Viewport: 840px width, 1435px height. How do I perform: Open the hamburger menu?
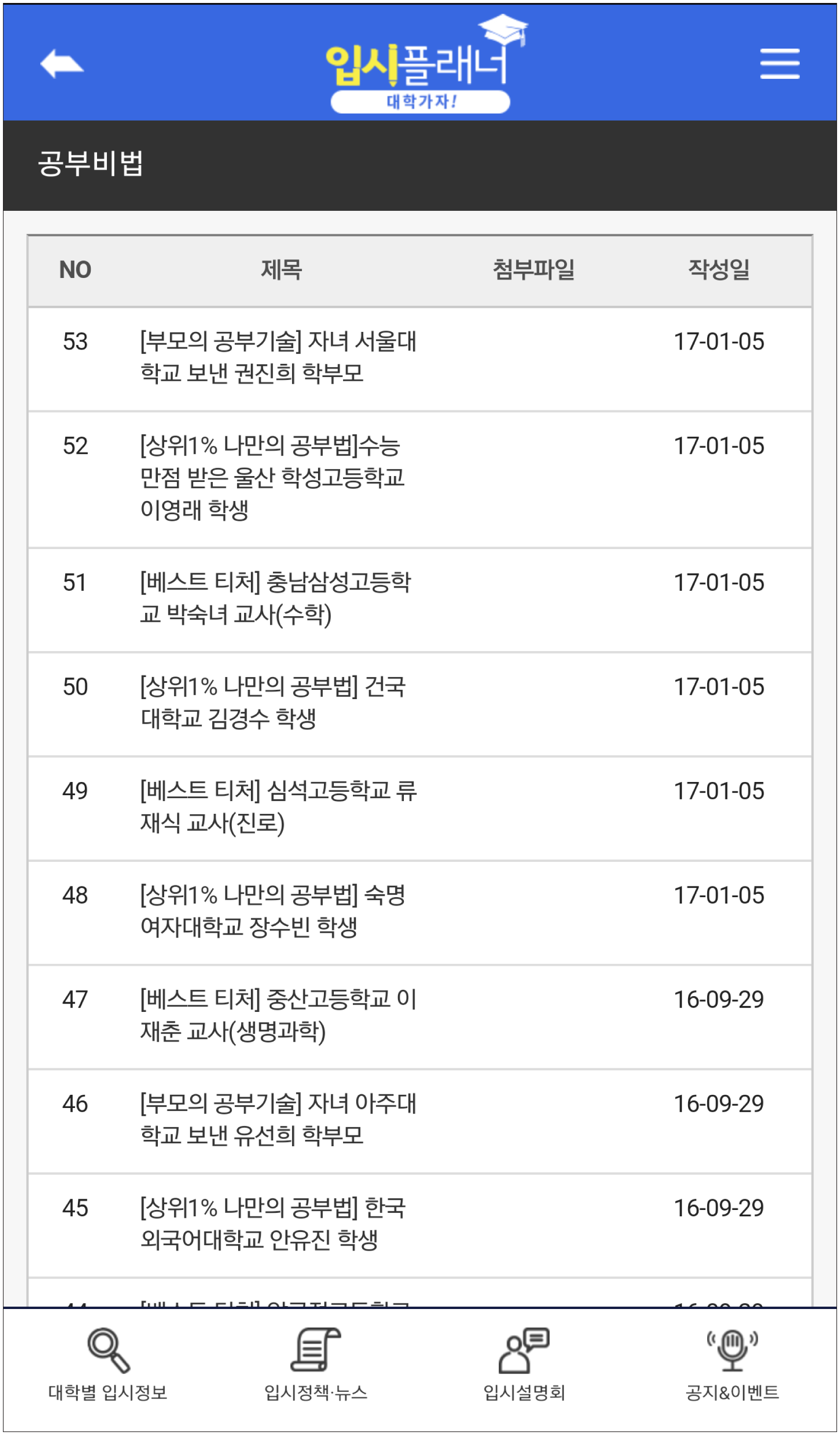click(780, 63)
